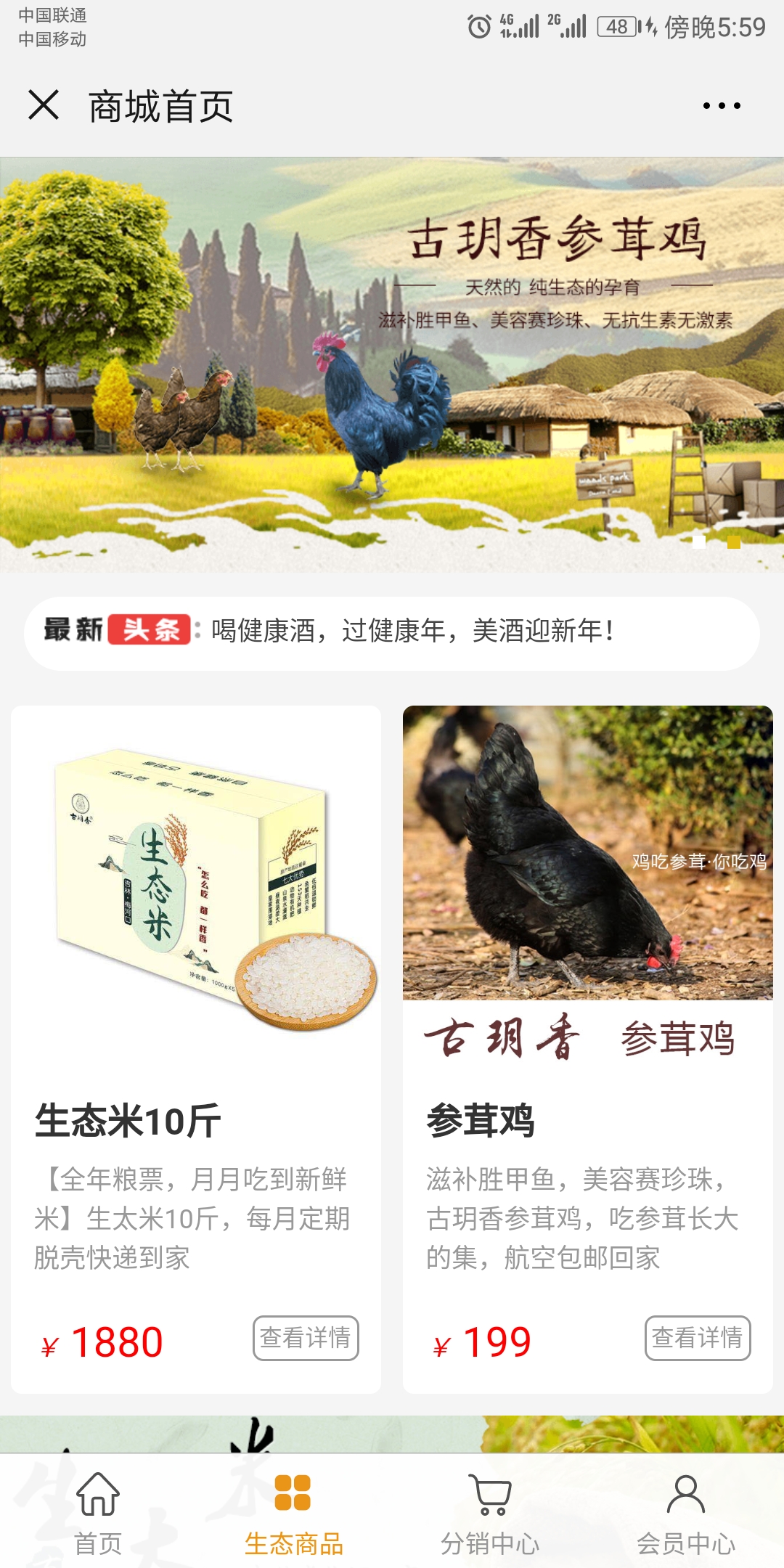Open the three-dot overflow menu
This screenshot has height=1568, width=784.
pos(721,106)
